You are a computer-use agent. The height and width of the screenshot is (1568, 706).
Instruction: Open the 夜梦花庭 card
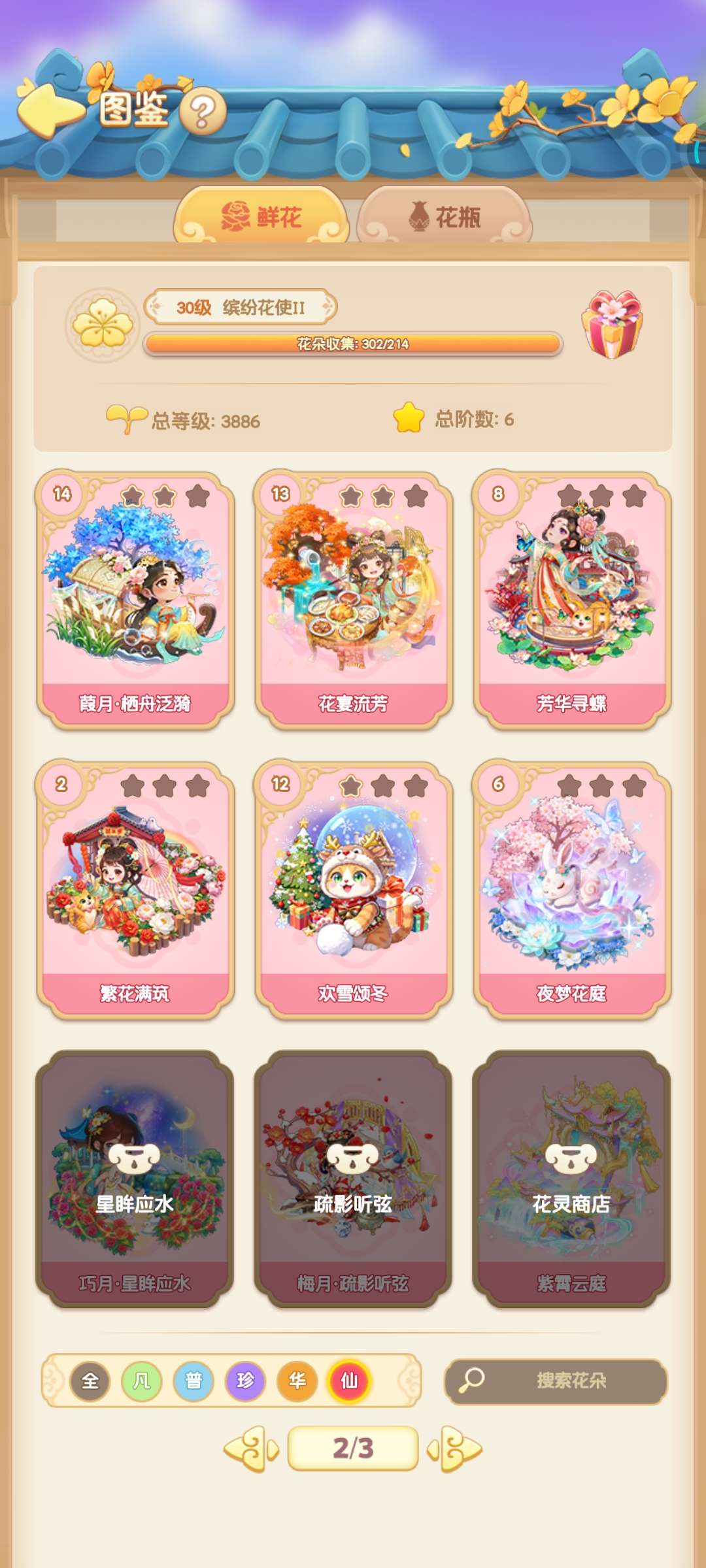click(571, 889)
